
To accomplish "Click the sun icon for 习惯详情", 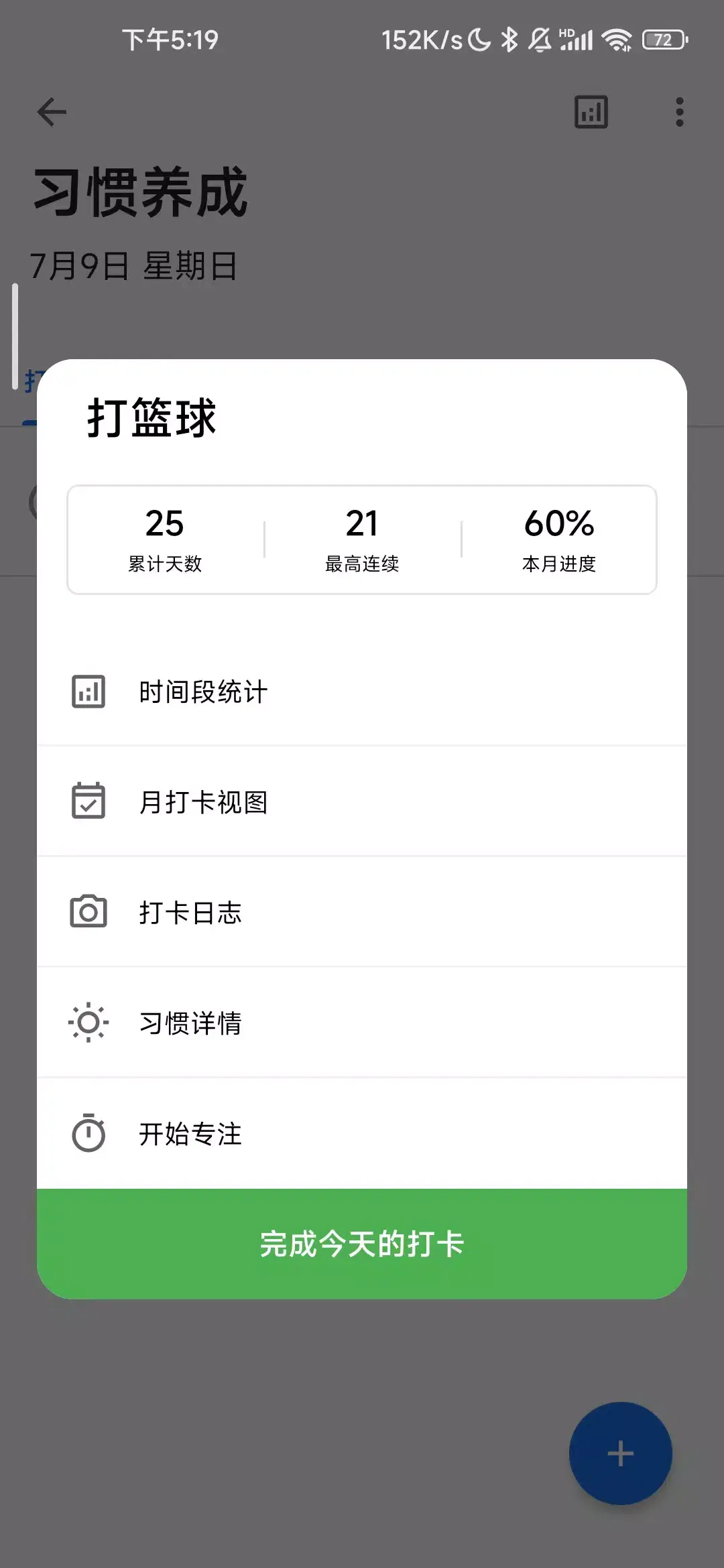I will pos(88,1022).
